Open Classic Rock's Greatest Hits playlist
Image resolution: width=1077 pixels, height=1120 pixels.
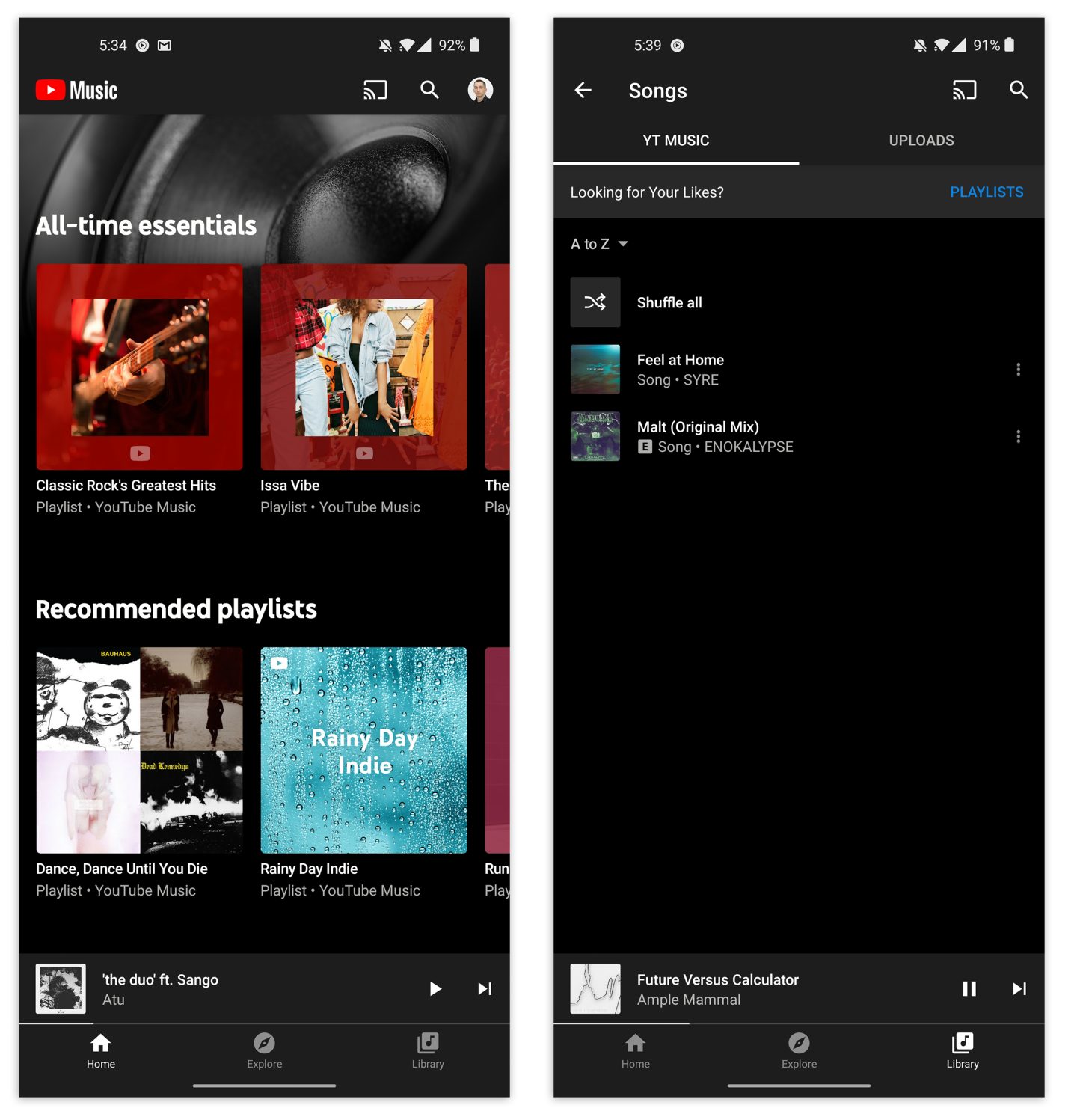click(x=139, y=367)
